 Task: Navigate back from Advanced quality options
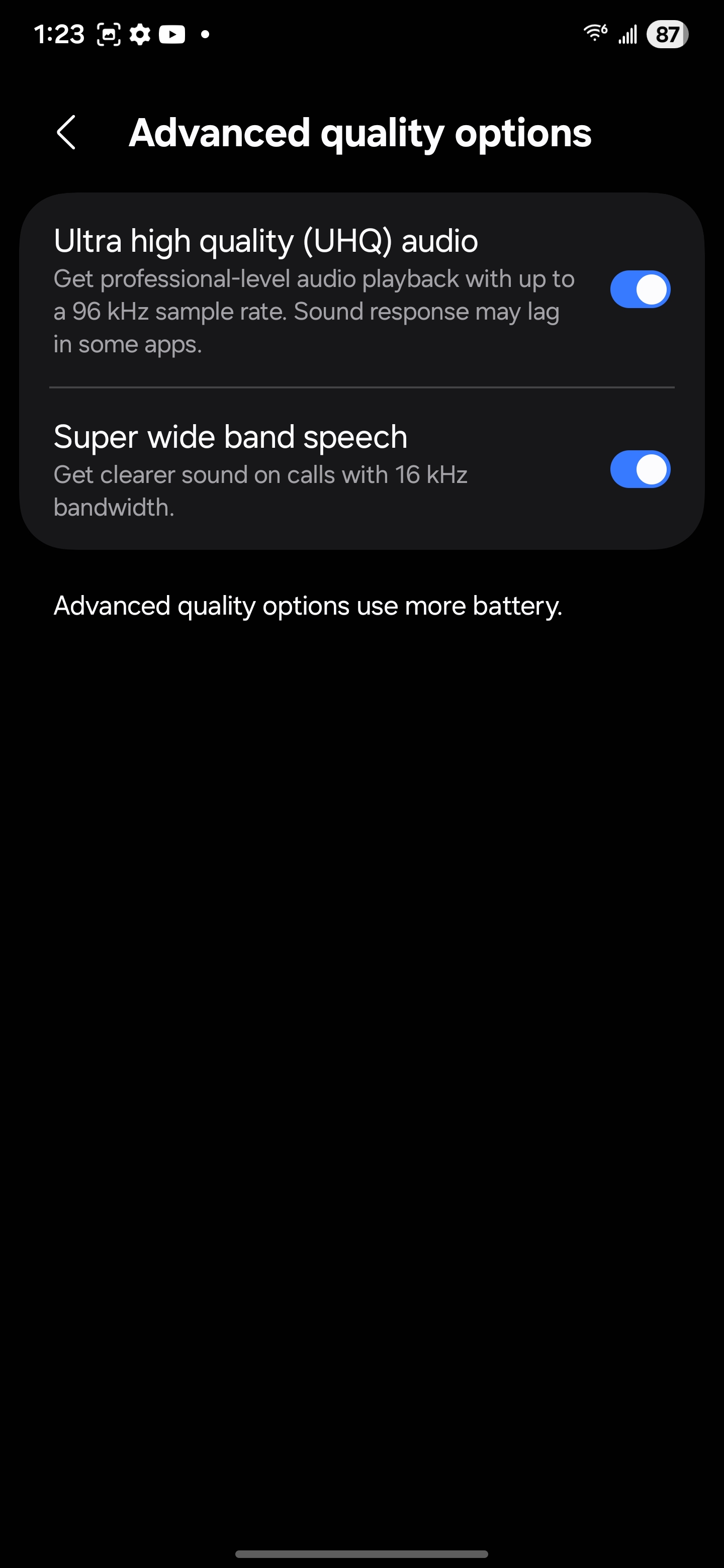[x=67, y=133]
